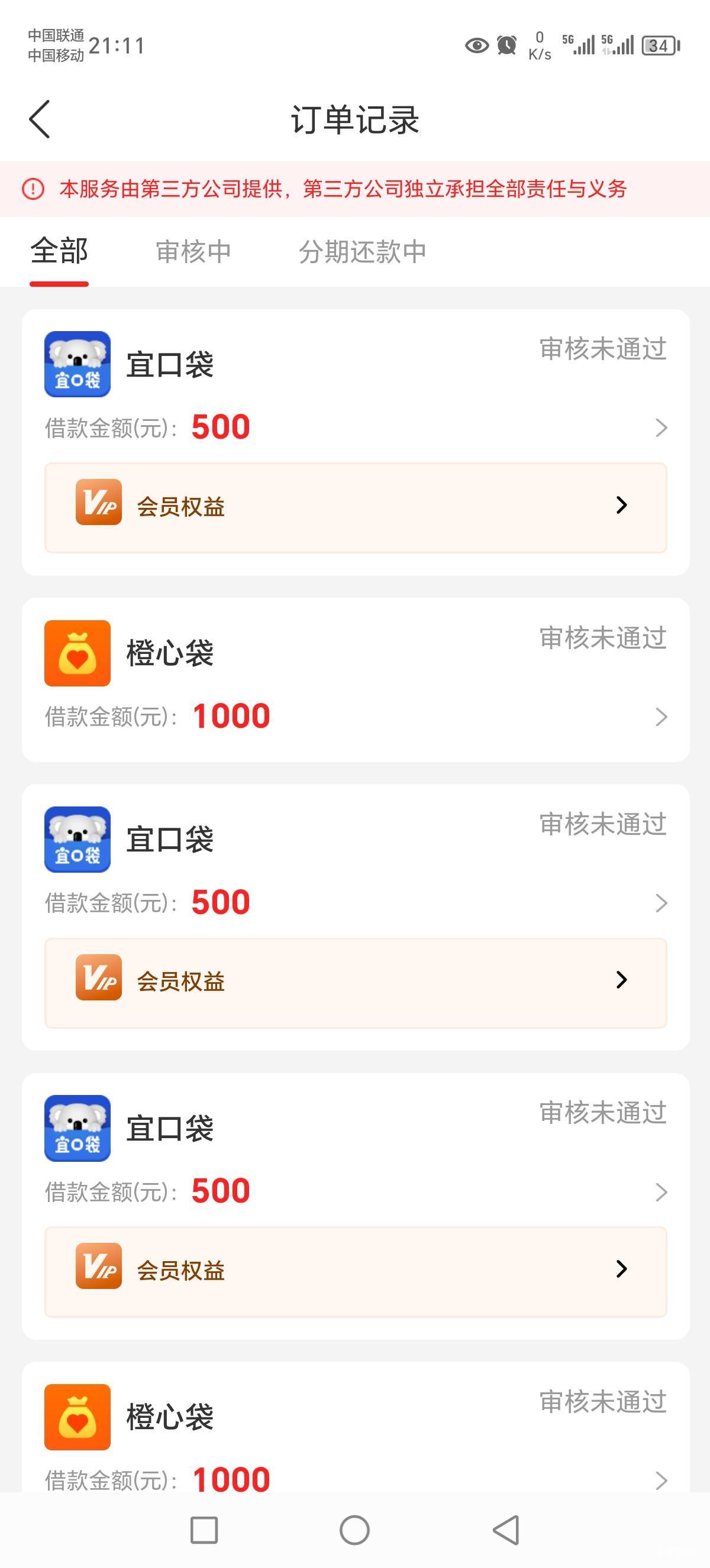Switch to the 审核中 tab

(x=193, y=251)
